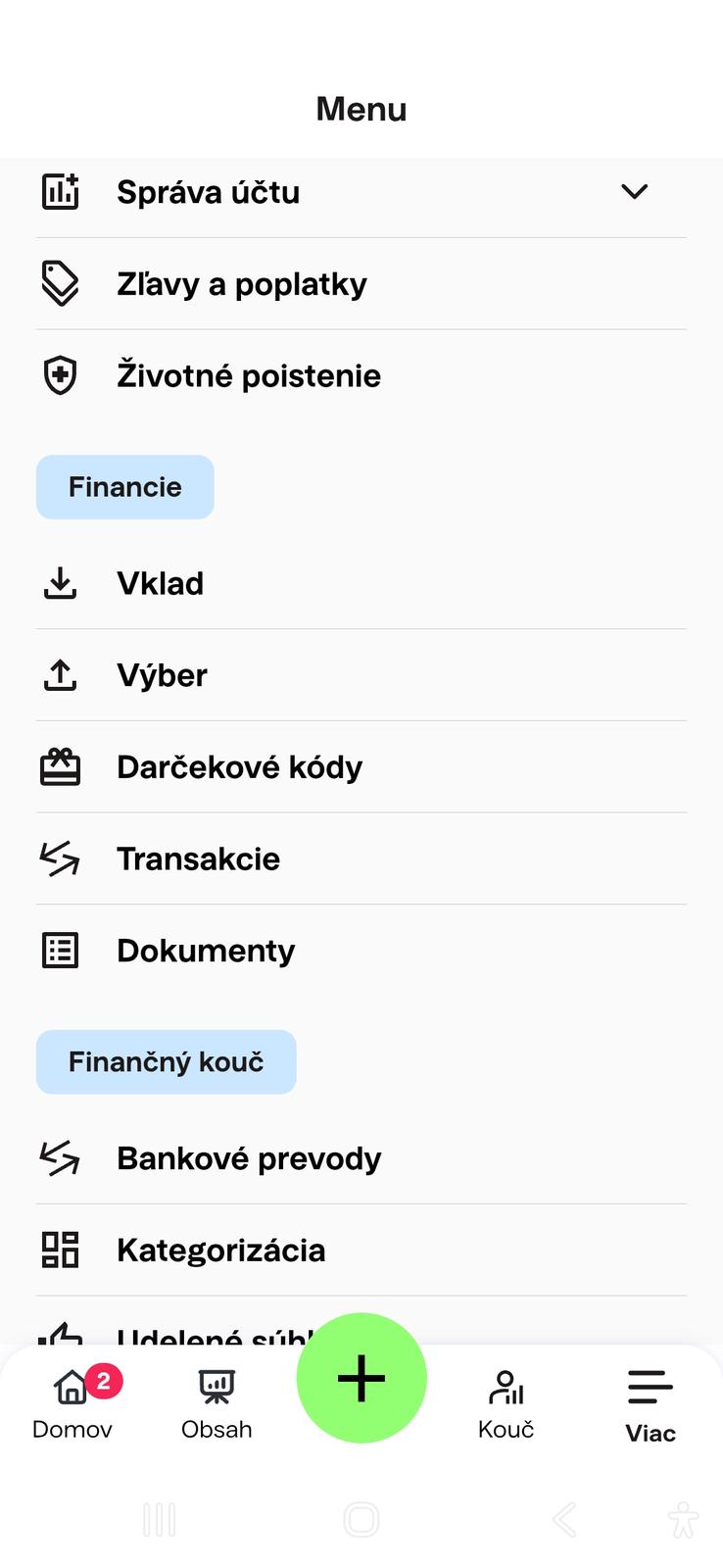Select Výber to withdraw funds

162,676
